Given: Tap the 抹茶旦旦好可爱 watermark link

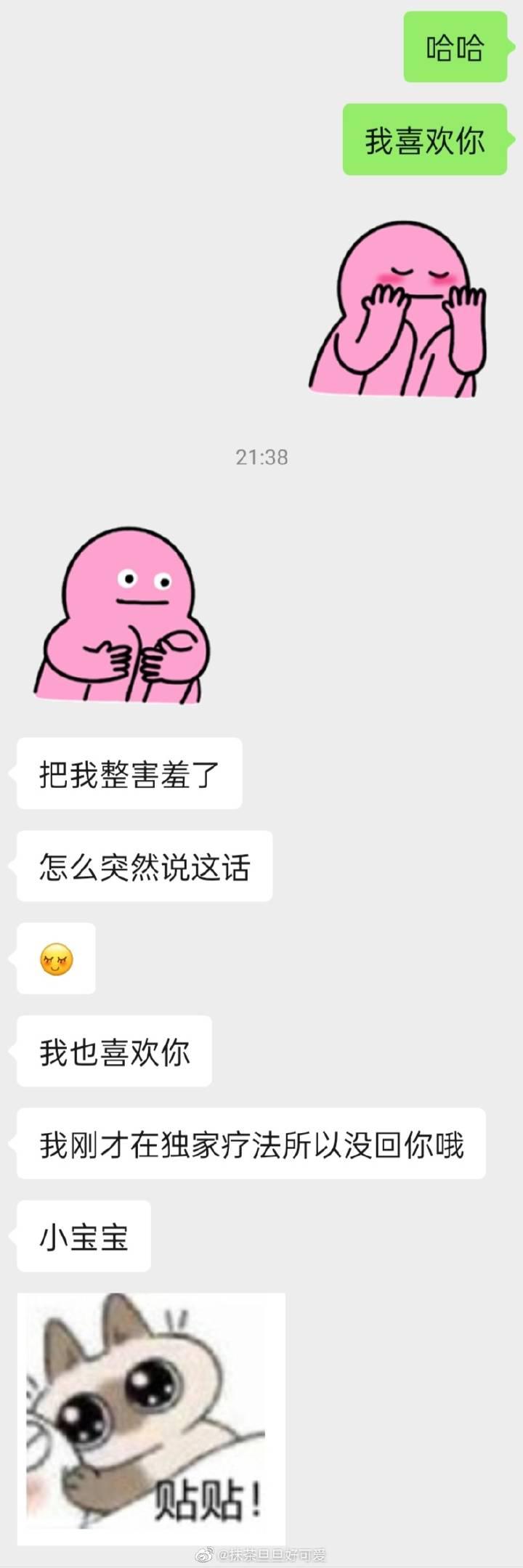Looking at the screenshot, I should (272, 1553).
